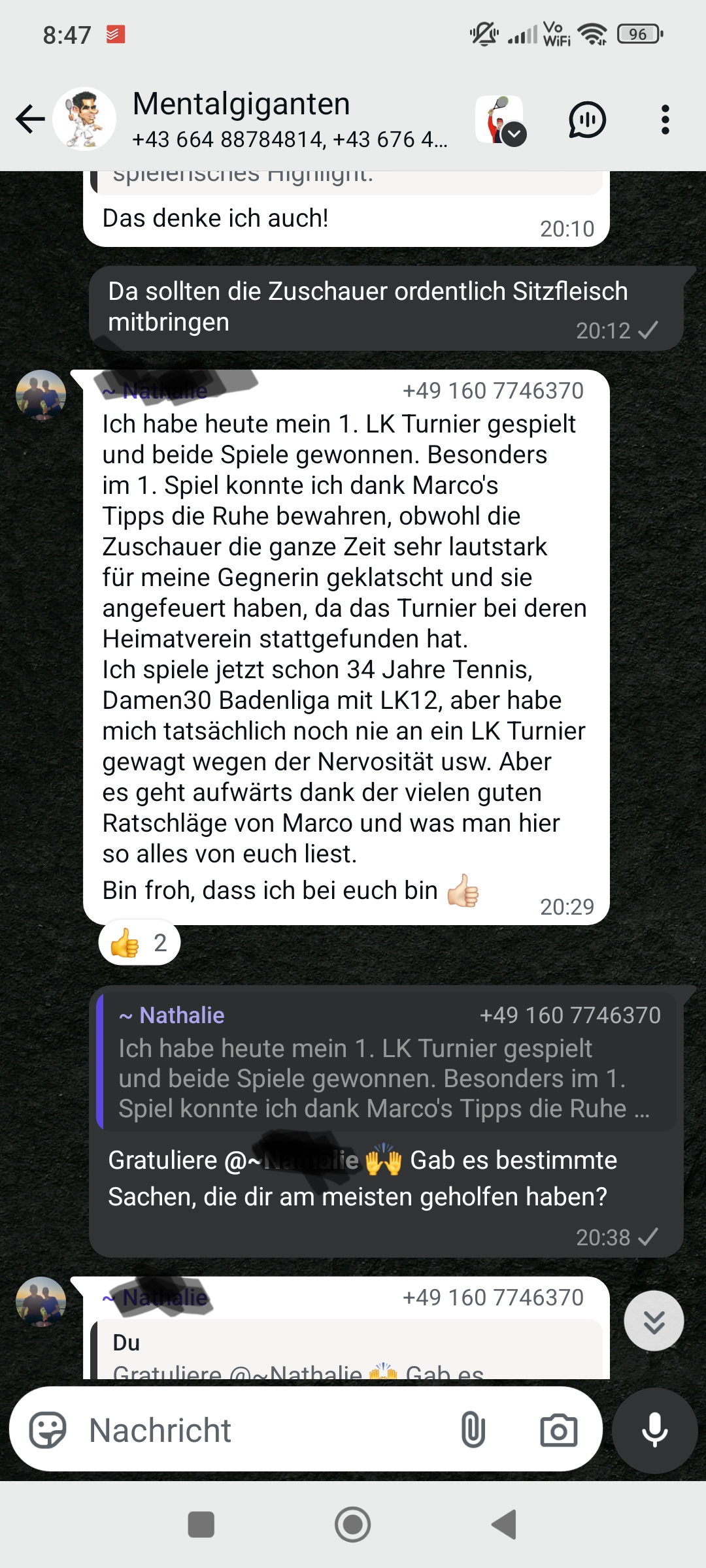Tap the thumbs-up reaction with count 2
The width and height of the screenshot is (706, 1568).
click(139, 943)
